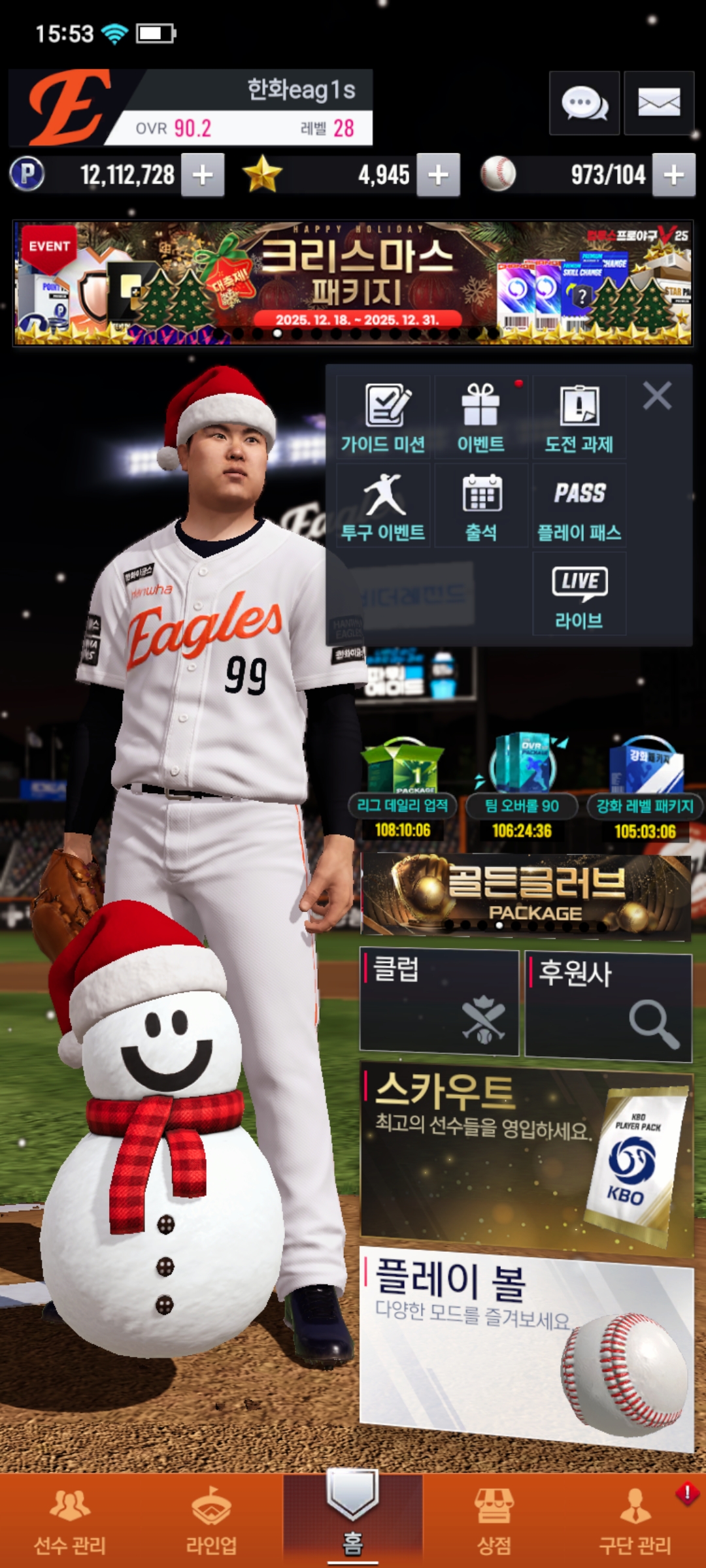Image resolution: width=706 pixels, height=1568 pixels.
Task: Open 가이드 미션
Action: tap(383, 418)
